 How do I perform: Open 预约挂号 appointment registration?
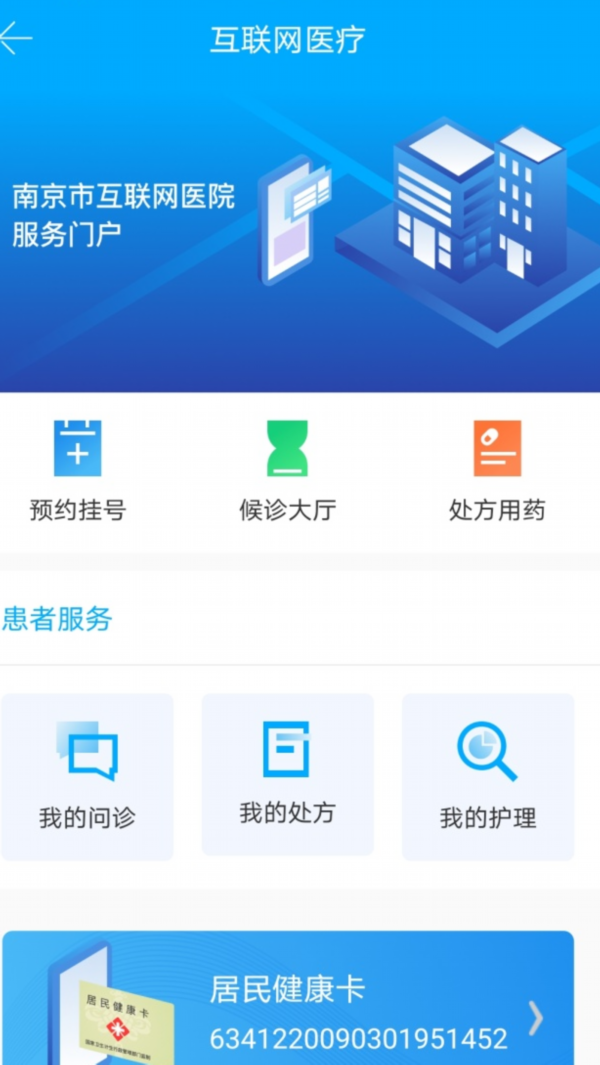pyautogui.click(x=78, y=470)
